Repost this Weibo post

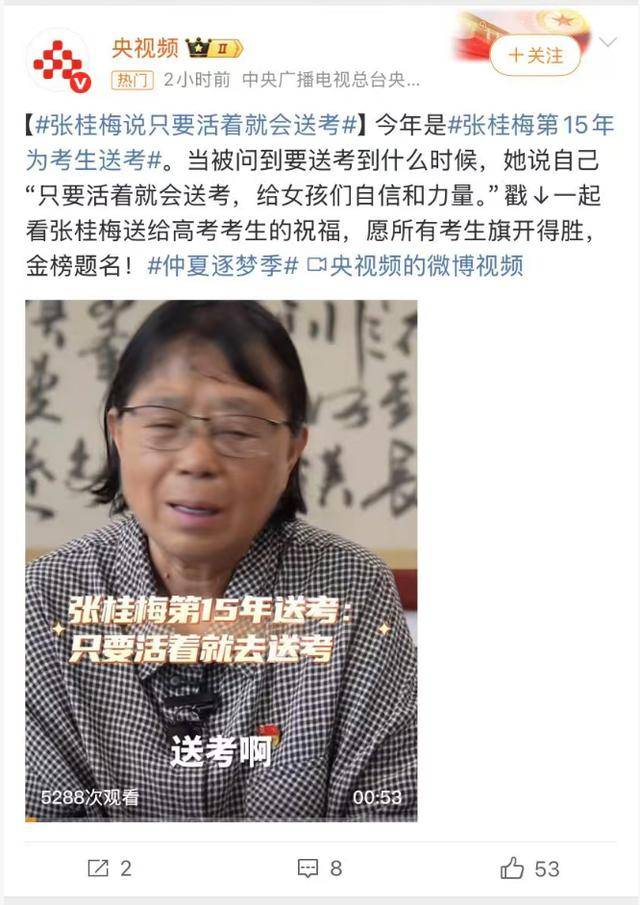[110, 868]
